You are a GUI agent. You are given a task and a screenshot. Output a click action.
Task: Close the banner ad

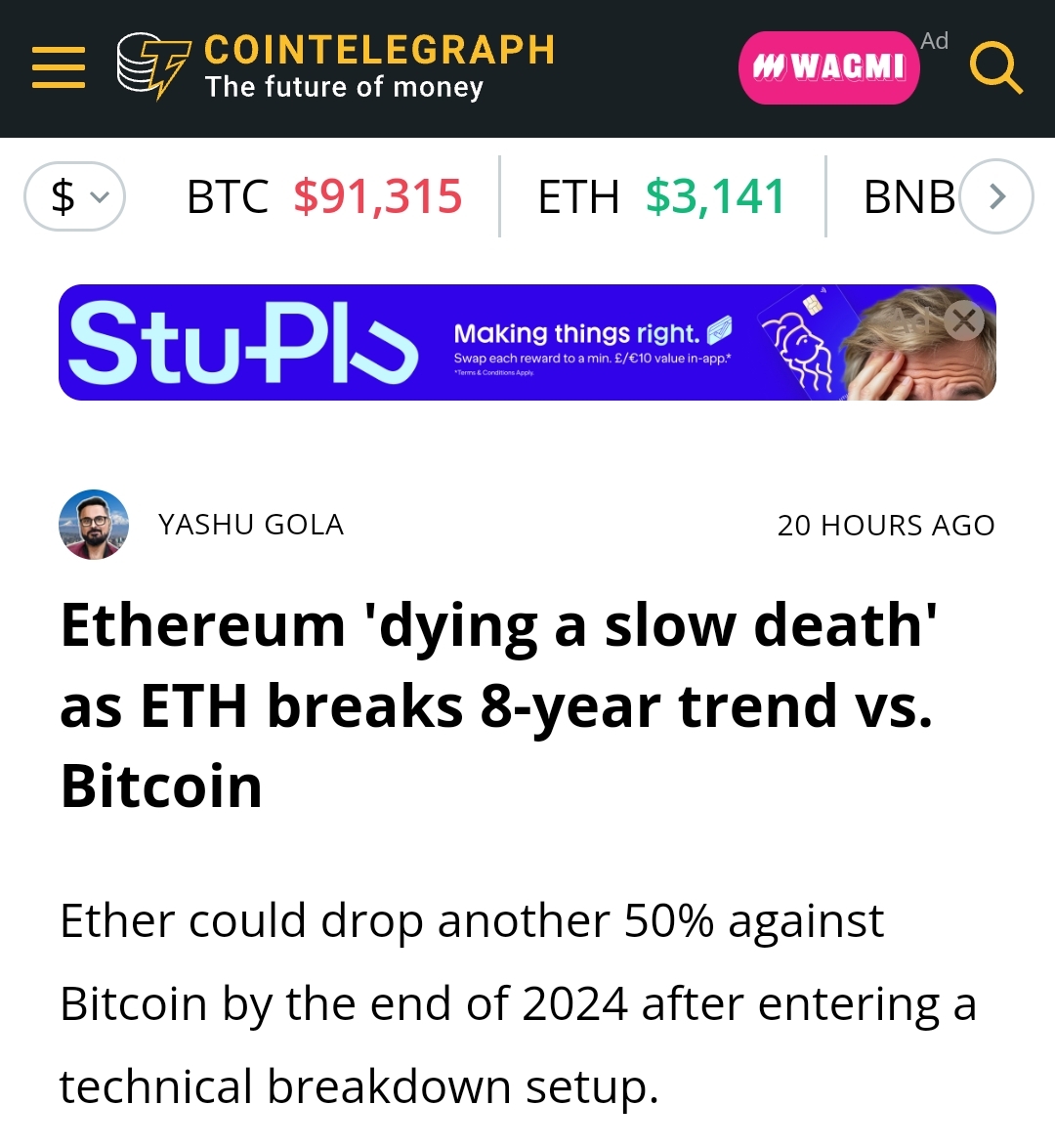tap(964, 319)
